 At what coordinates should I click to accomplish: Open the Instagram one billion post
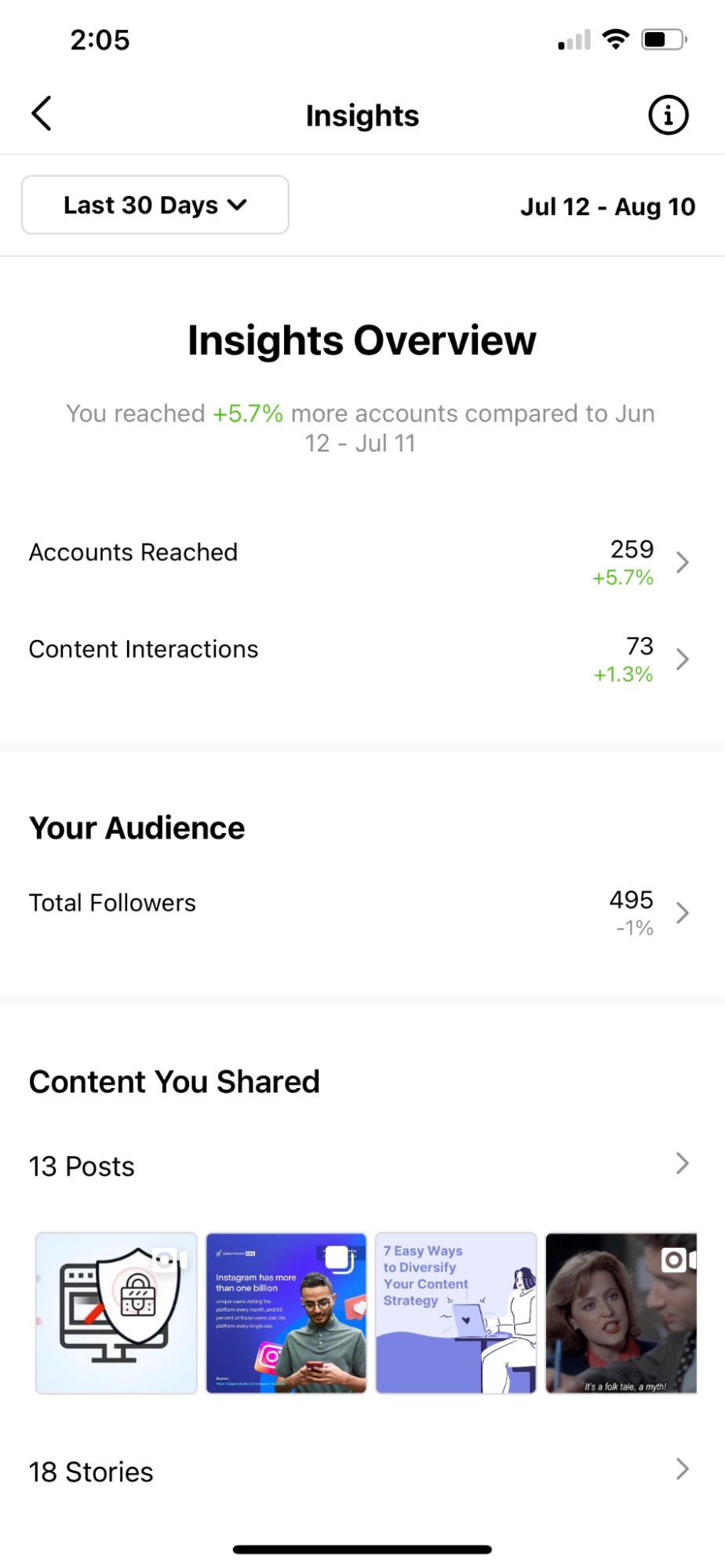pos(286,1313)
